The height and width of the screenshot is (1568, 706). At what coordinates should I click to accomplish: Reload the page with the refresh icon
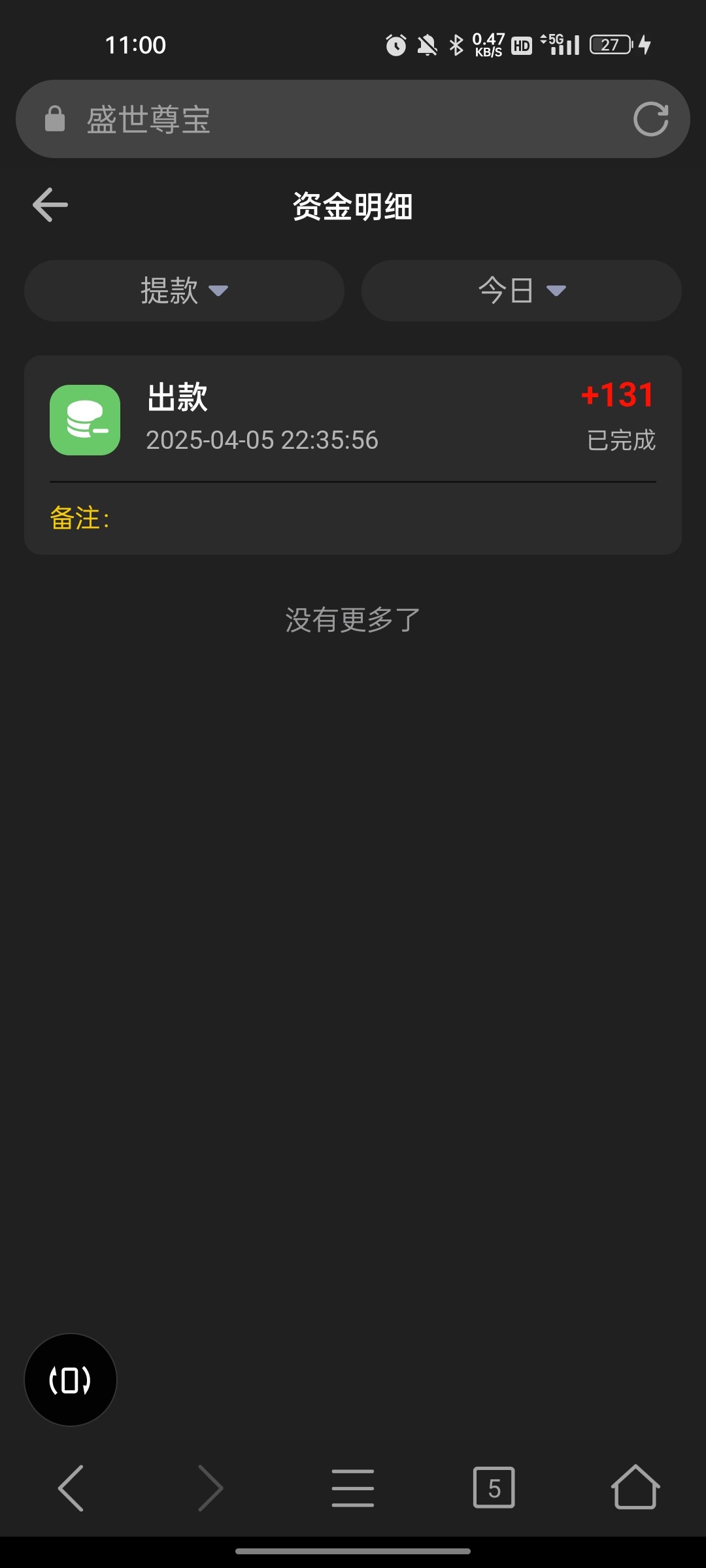(650, 119)
